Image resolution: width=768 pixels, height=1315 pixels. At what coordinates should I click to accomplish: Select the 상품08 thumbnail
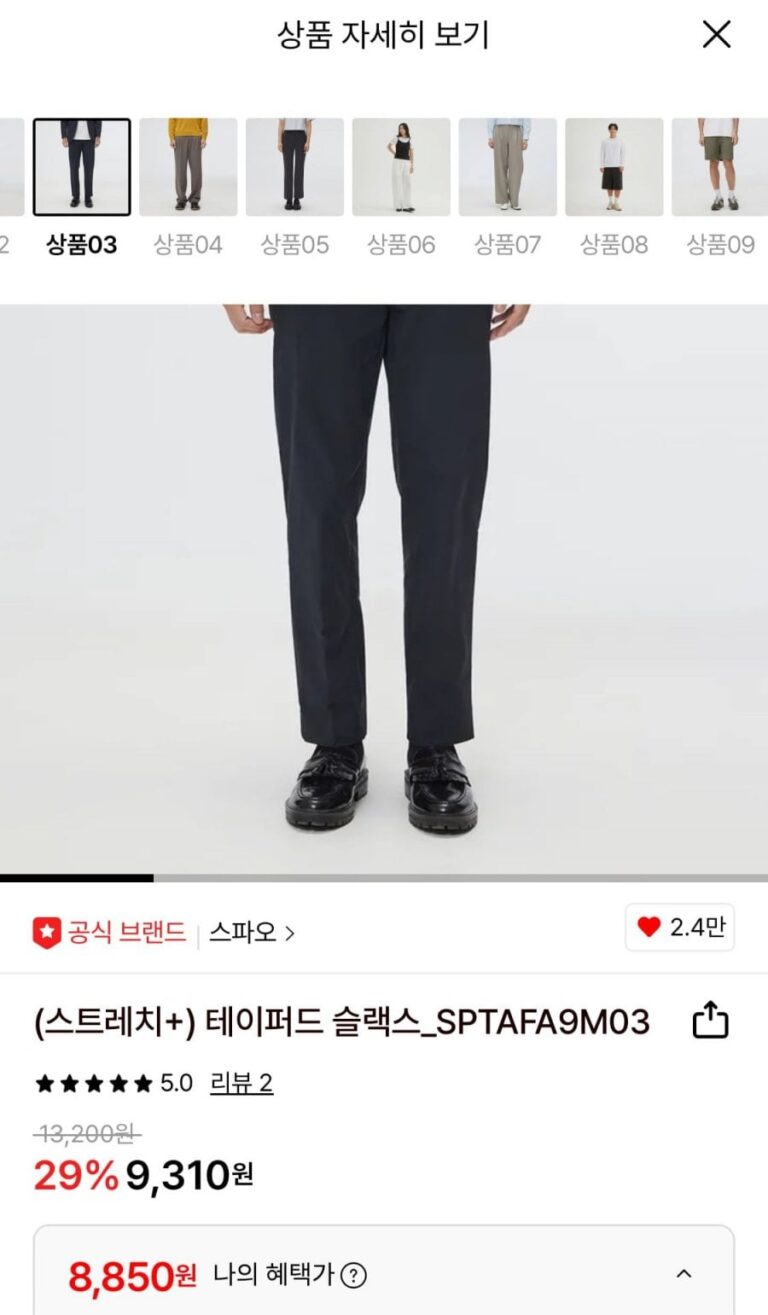[614, 167]
